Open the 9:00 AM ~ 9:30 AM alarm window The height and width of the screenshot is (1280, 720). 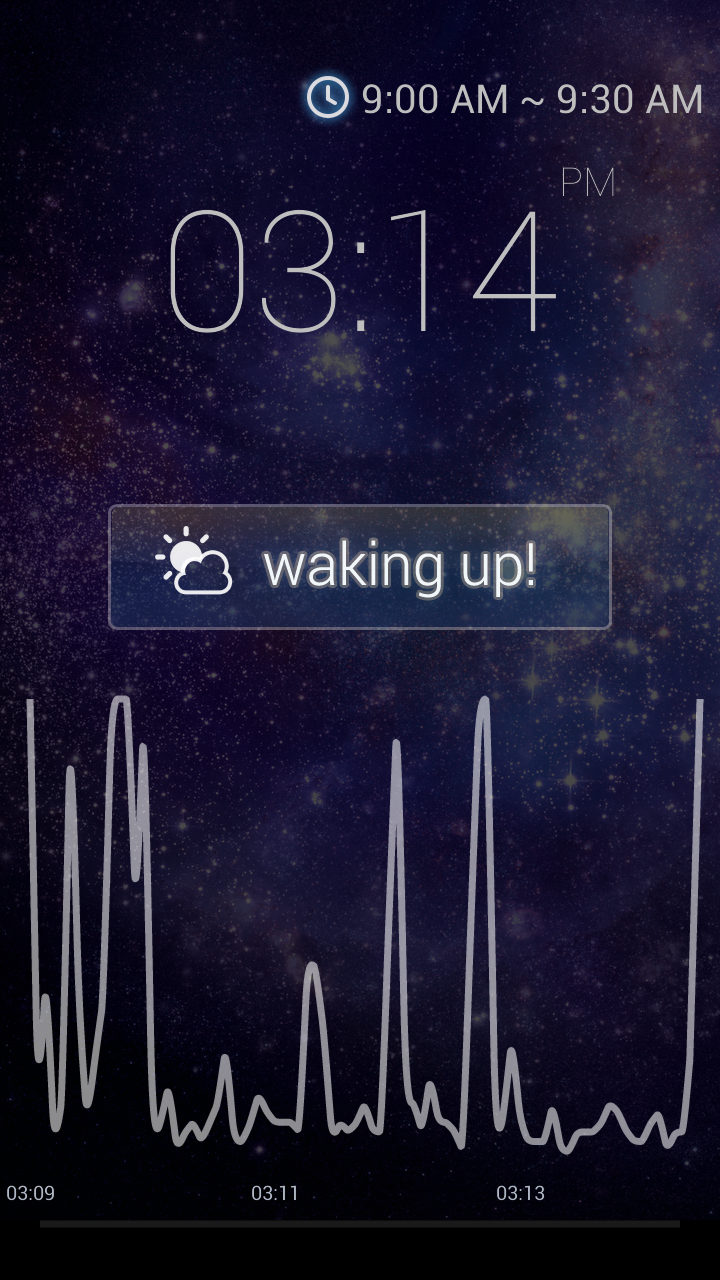[504, 99]
